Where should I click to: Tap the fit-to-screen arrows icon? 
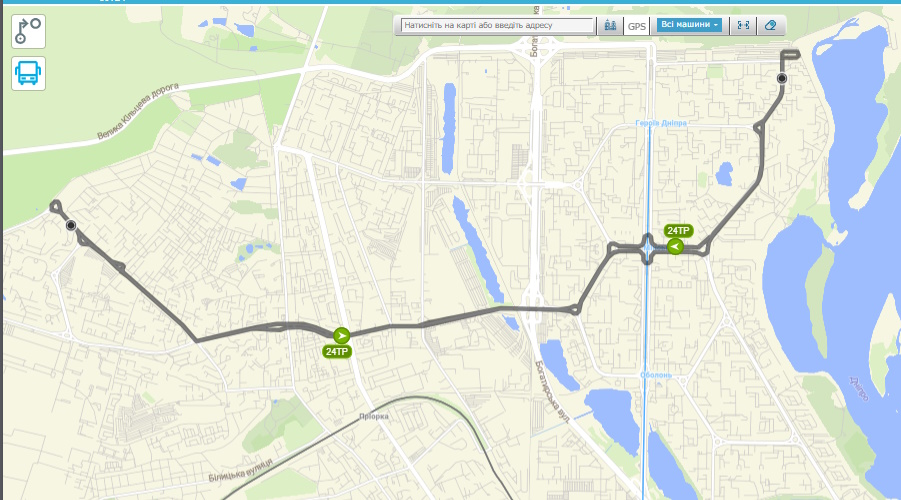tap(742, 26)
